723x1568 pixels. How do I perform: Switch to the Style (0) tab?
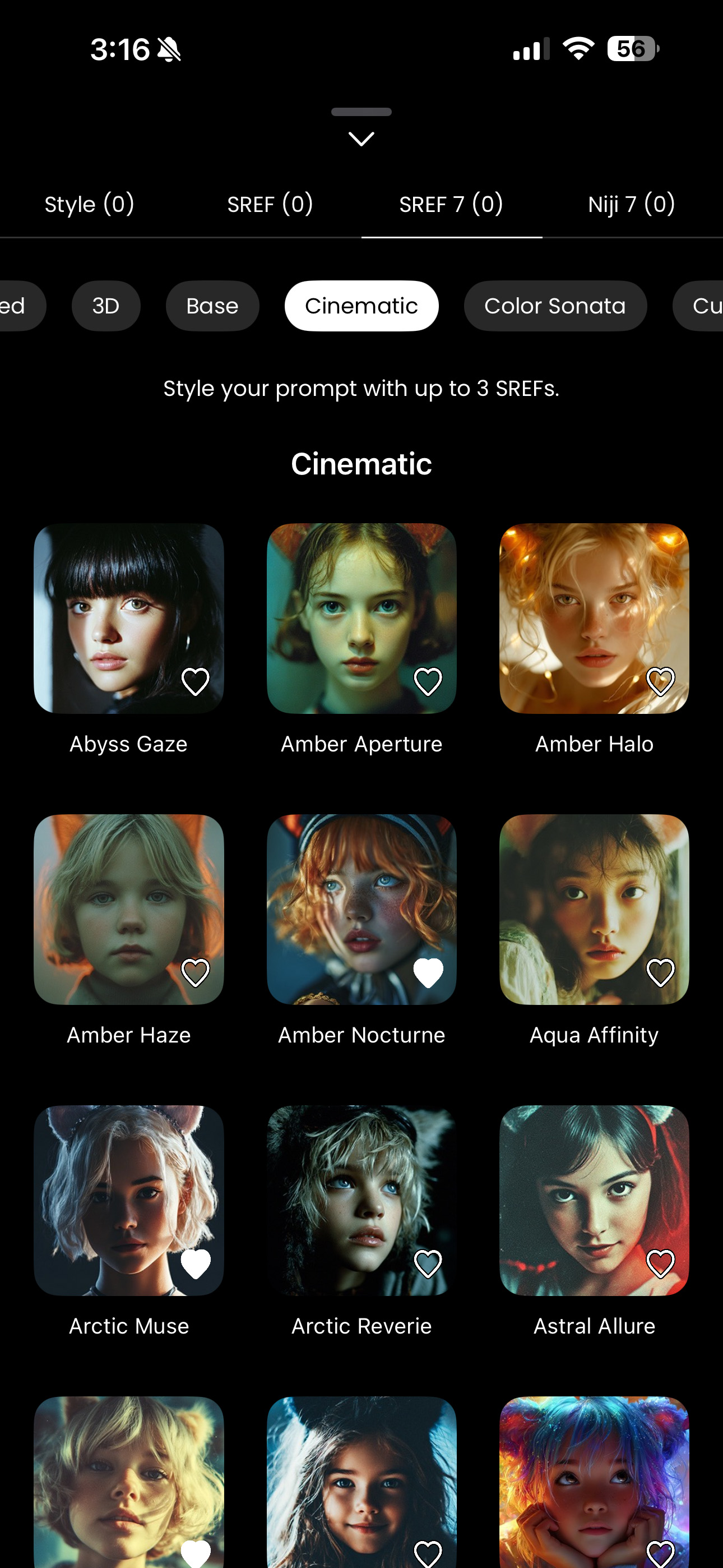click(90, 204)
